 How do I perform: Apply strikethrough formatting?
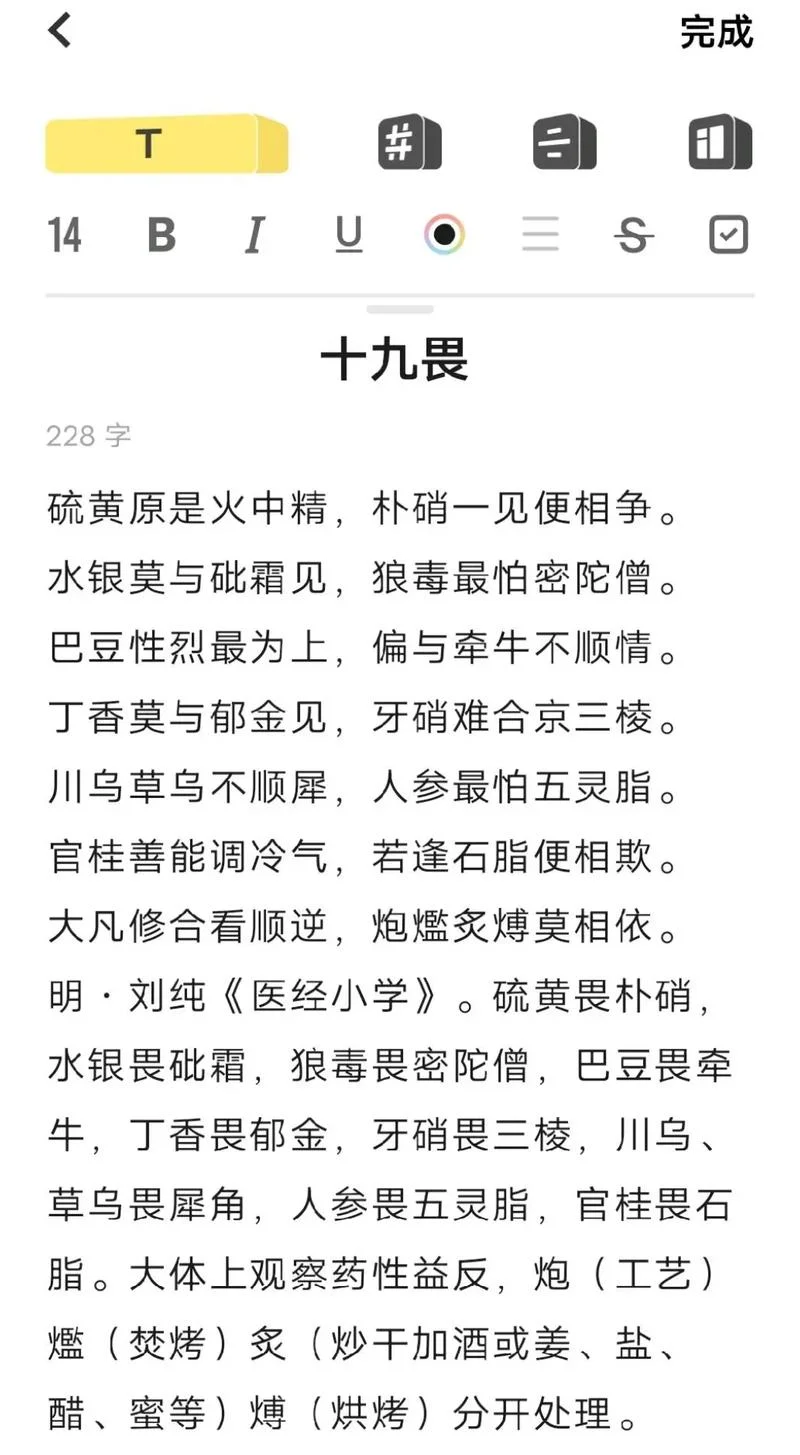pyautogui.click(x=634, y=235)
